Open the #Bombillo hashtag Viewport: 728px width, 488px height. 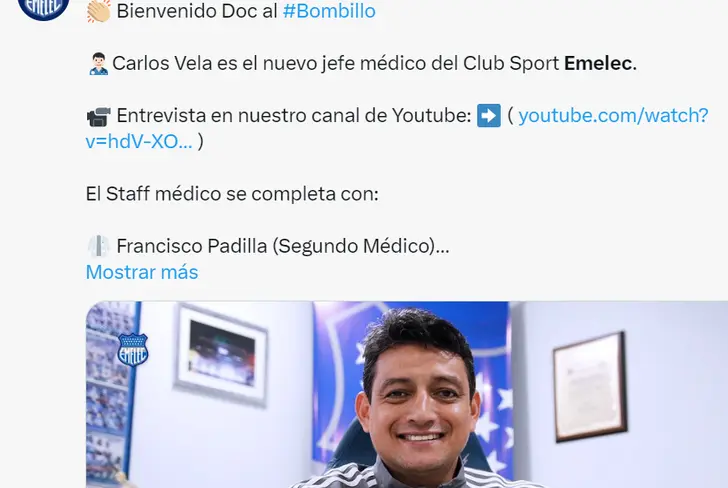pyautogui.click(x=329, y=12)
